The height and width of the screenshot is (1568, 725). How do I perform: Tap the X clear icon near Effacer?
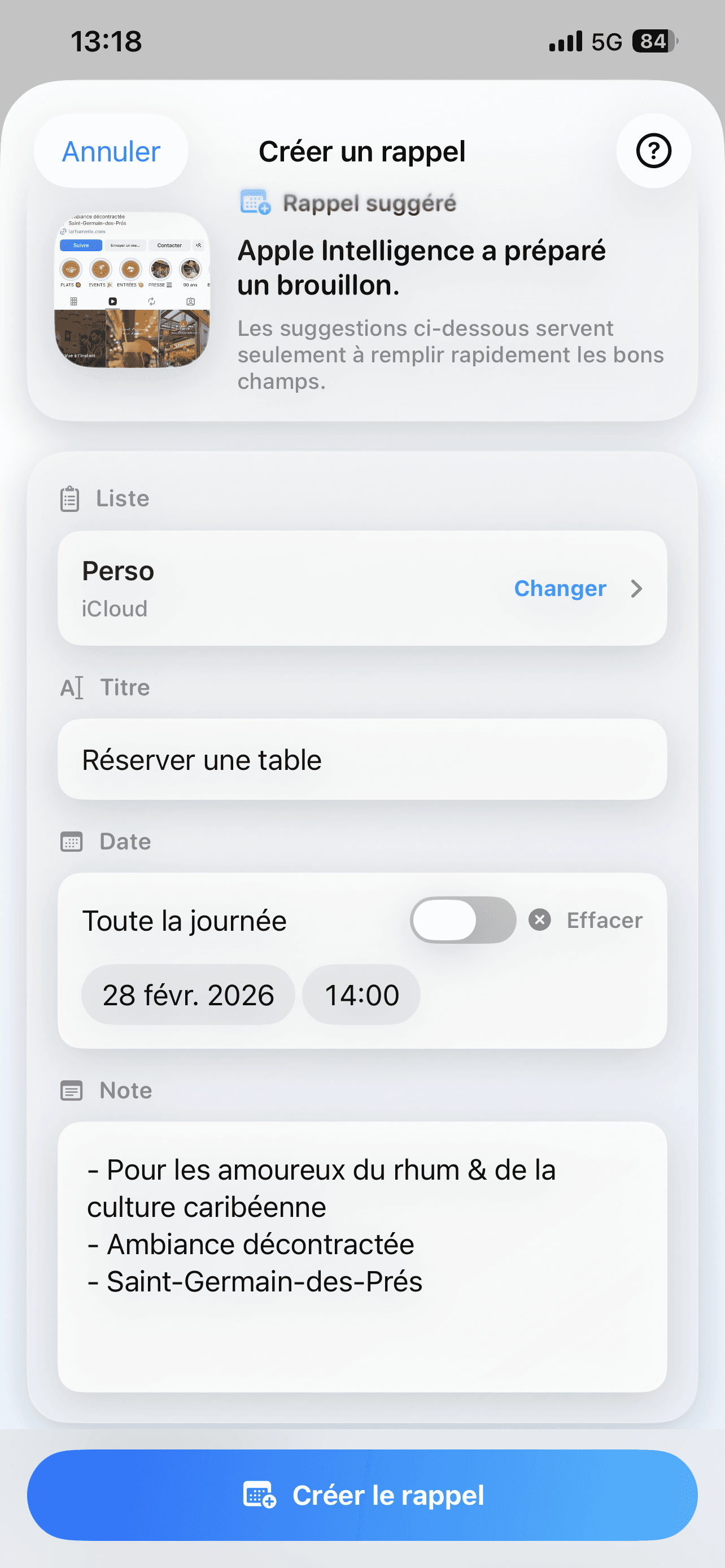(539, 921)
